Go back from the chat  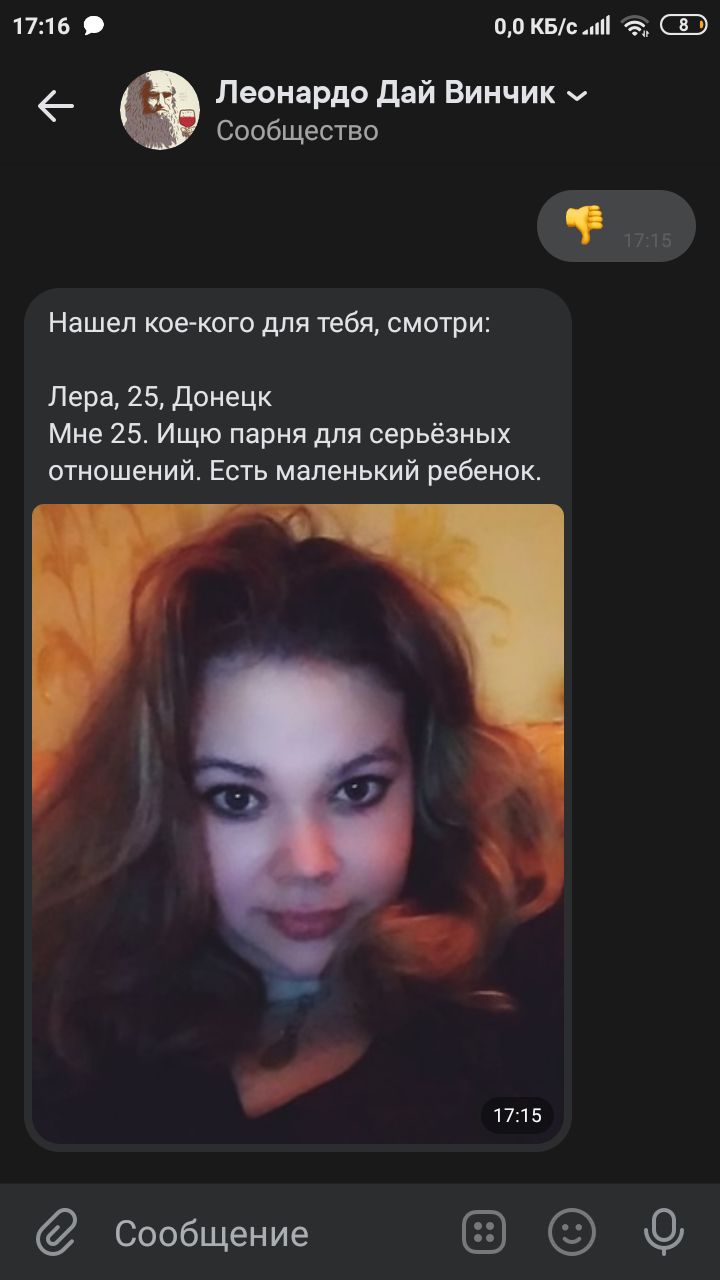click(x=56, y=106)
